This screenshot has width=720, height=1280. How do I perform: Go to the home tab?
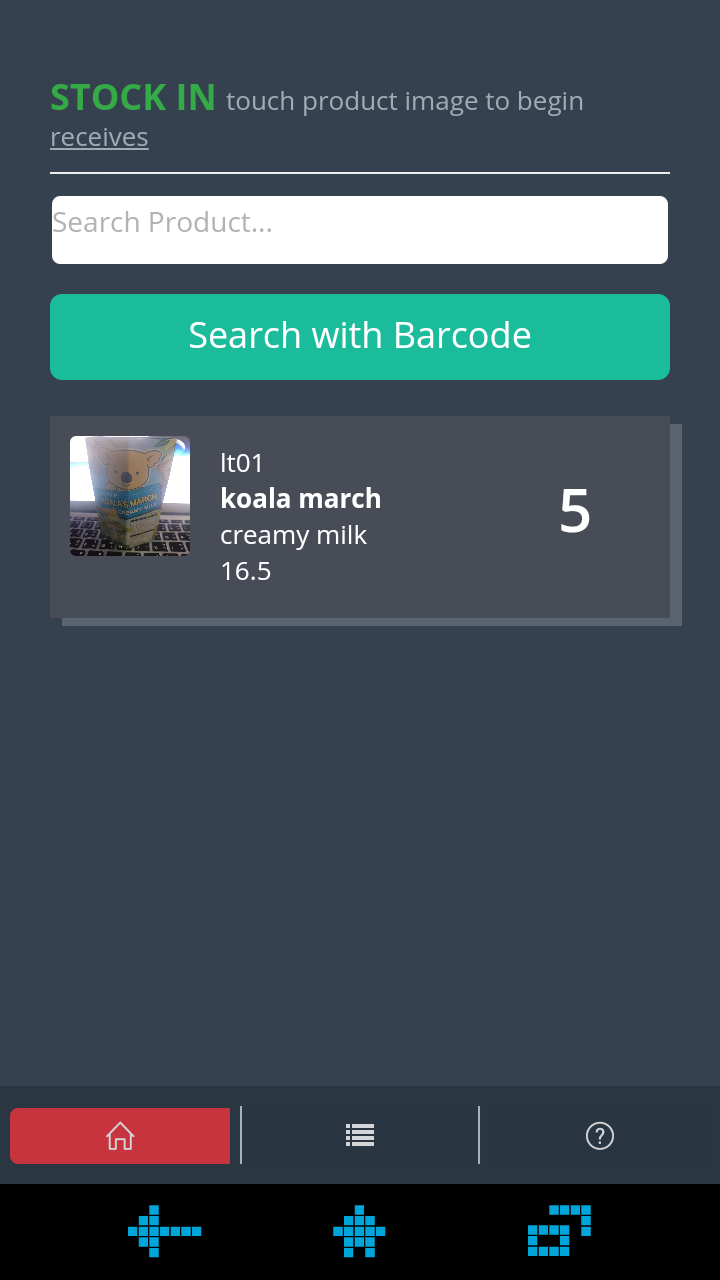coord(120,1136)
